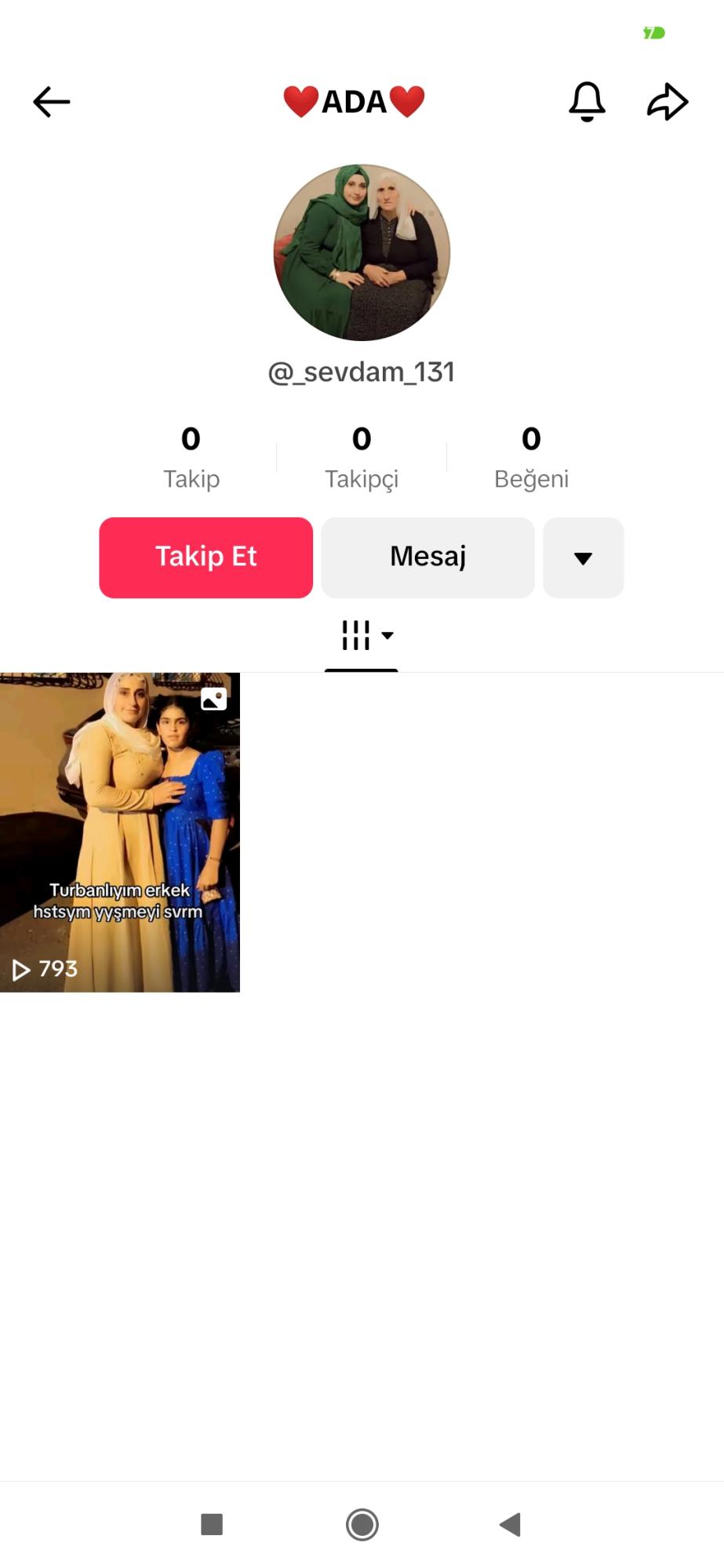View the Takipçi followers list
Image resolution: width=724 pixels, height=1568 pixels.
[362, 458]
